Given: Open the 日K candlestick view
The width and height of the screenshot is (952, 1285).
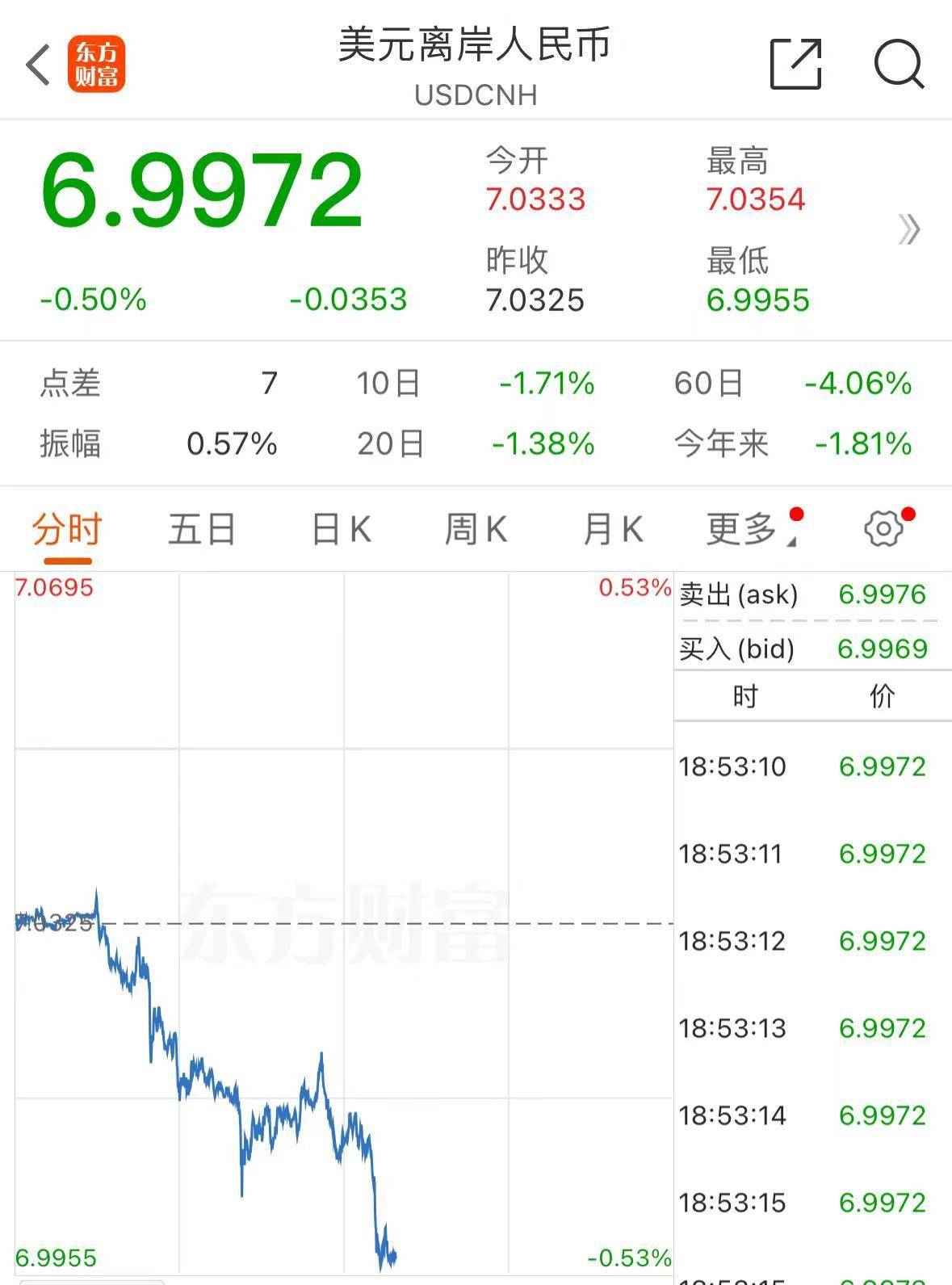Looking at the screenshot, I should pos(339,528).
